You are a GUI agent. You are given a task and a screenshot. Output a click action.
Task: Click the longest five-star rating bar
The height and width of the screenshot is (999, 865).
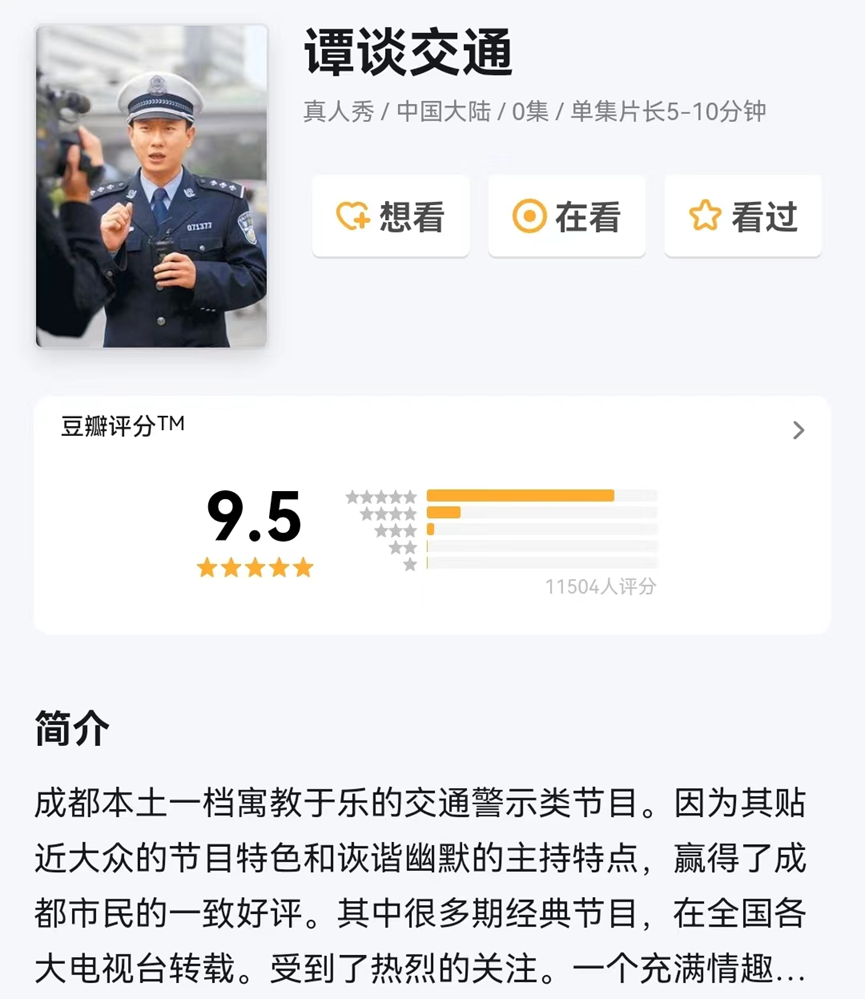tap(520, 494)
